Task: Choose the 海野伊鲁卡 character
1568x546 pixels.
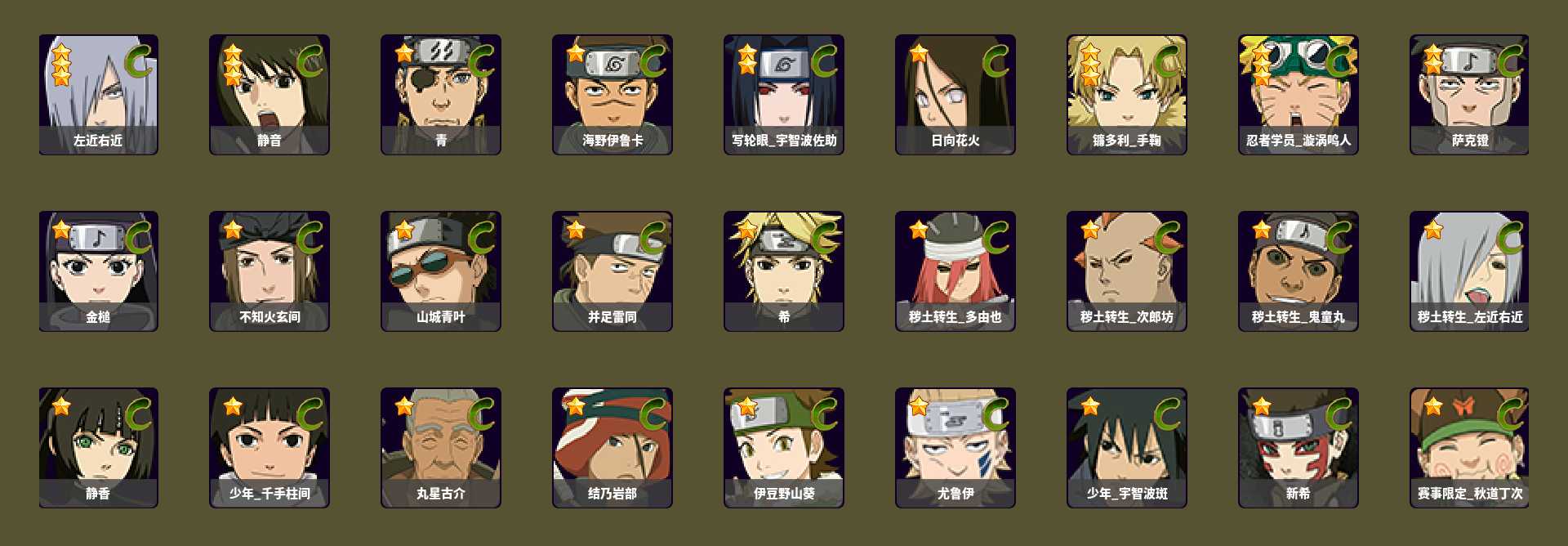Action: point(612,94)
